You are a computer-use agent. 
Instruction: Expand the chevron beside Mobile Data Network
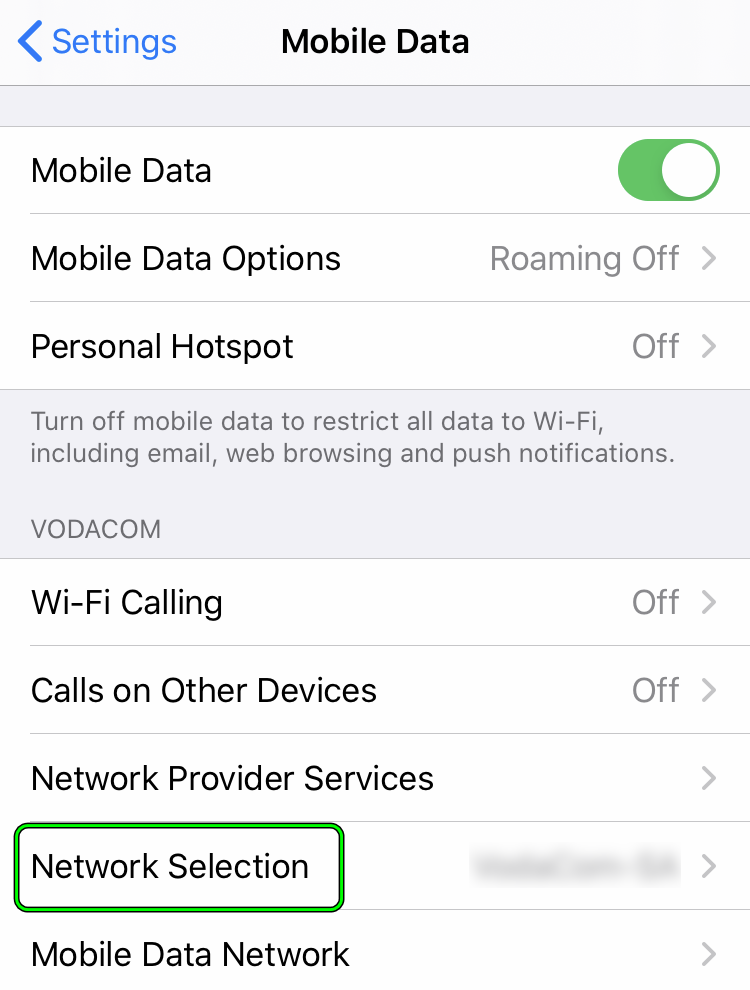pos(710,954)
